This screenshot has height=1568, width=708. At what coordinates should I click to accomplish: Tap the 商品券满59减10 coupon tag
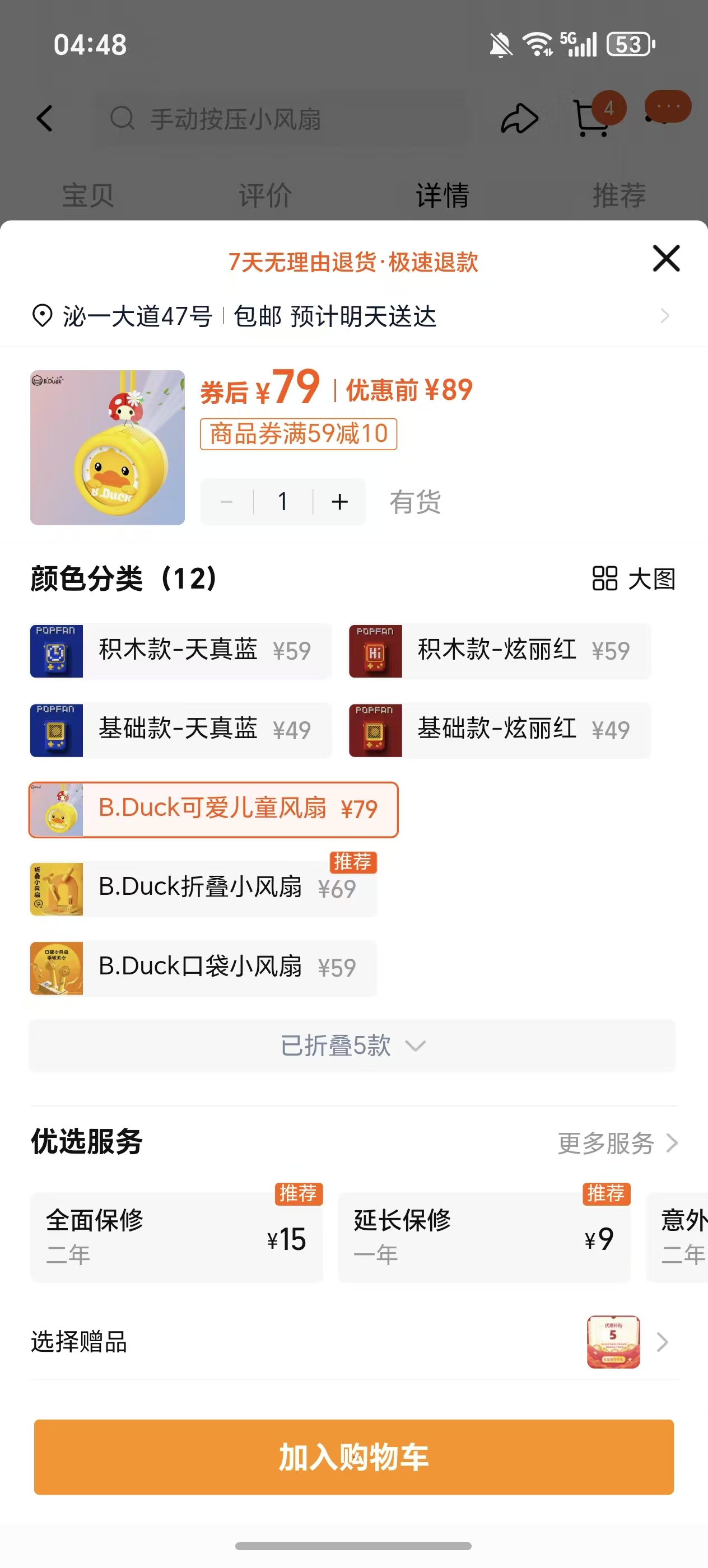[299, 434]
